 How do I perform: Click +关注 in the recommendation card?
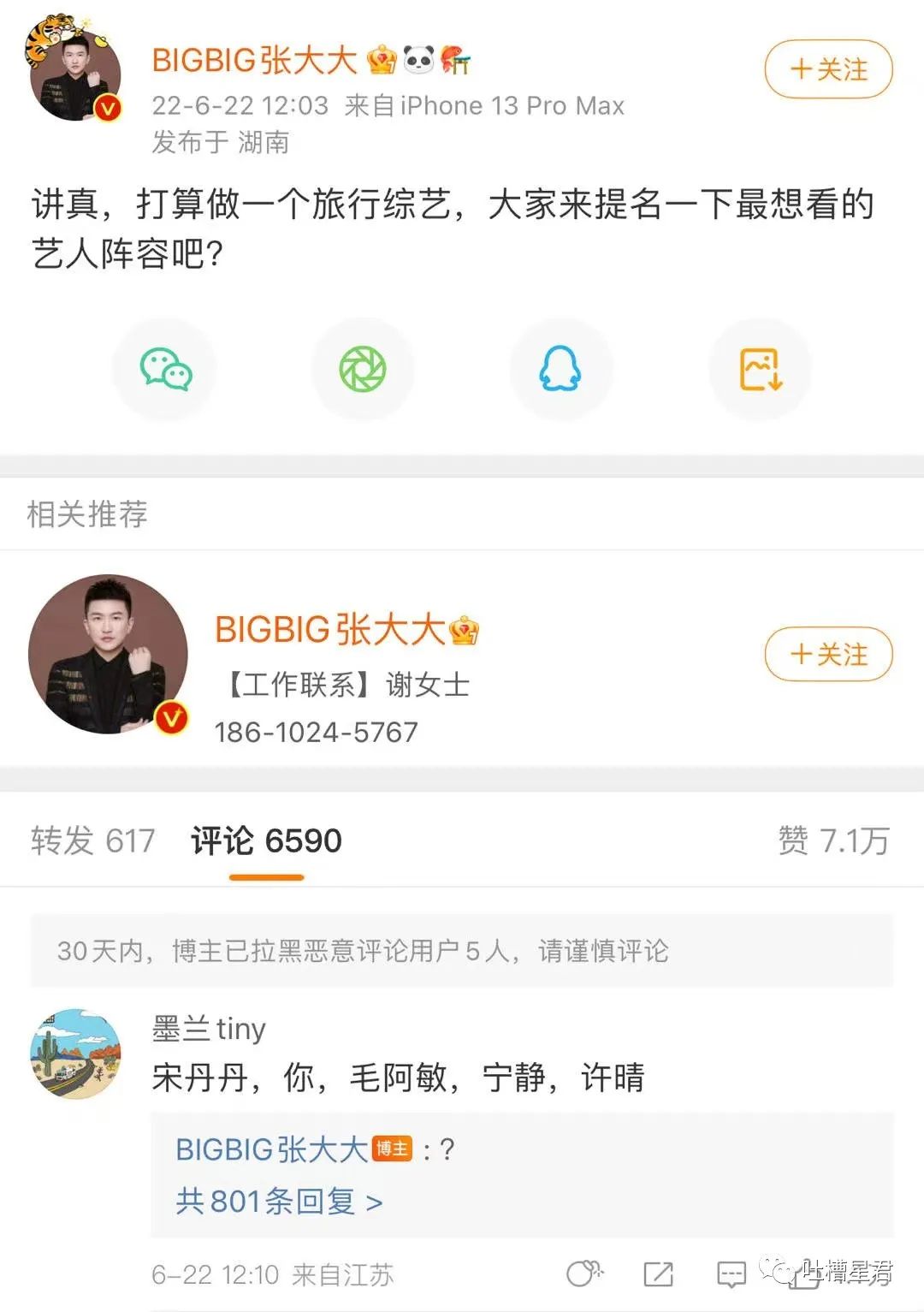click(826, 655)
